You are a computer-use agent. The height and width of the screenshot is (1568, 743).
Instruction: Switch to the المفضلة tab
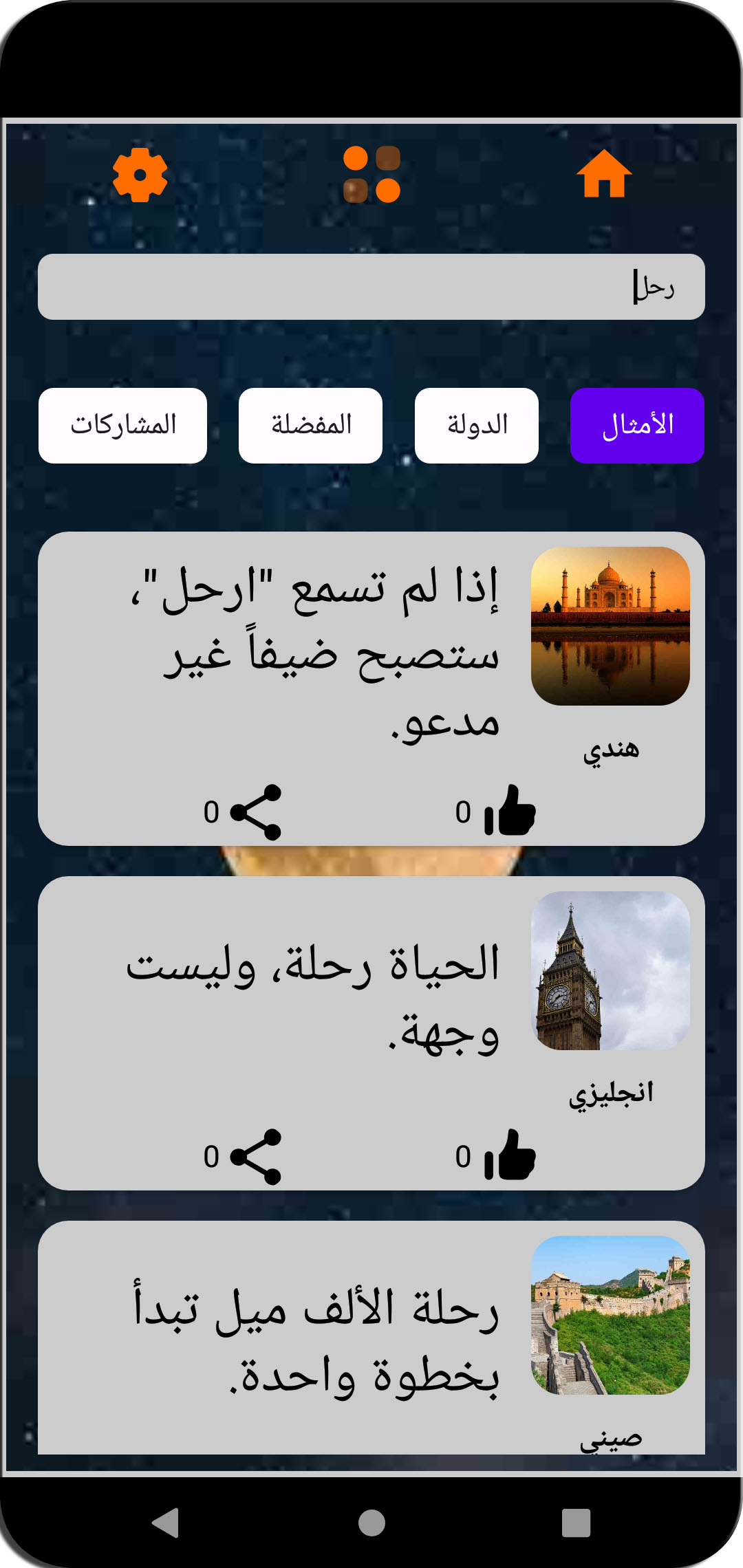pos(310,426)
